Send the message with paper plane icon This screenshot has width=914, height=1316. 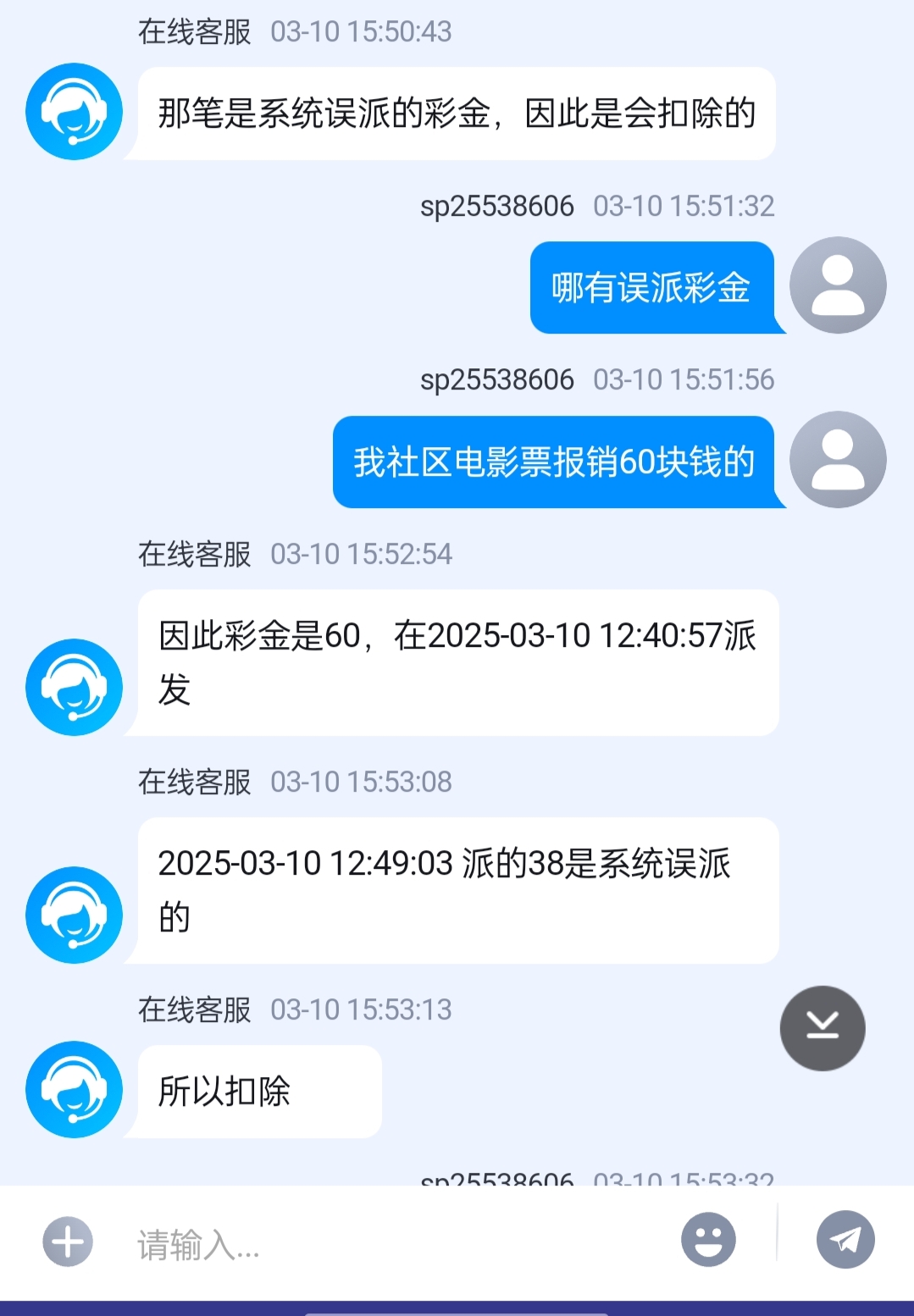click(x=845, y=1240)
